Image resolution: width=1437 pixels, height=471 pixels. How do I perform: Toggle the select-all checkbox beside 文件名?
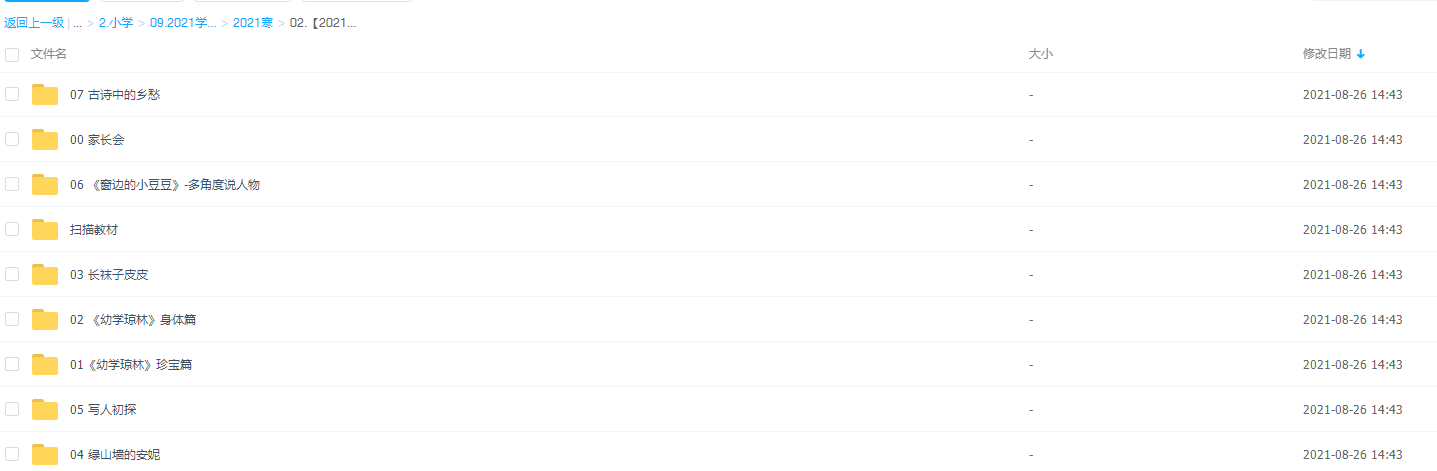12,54
